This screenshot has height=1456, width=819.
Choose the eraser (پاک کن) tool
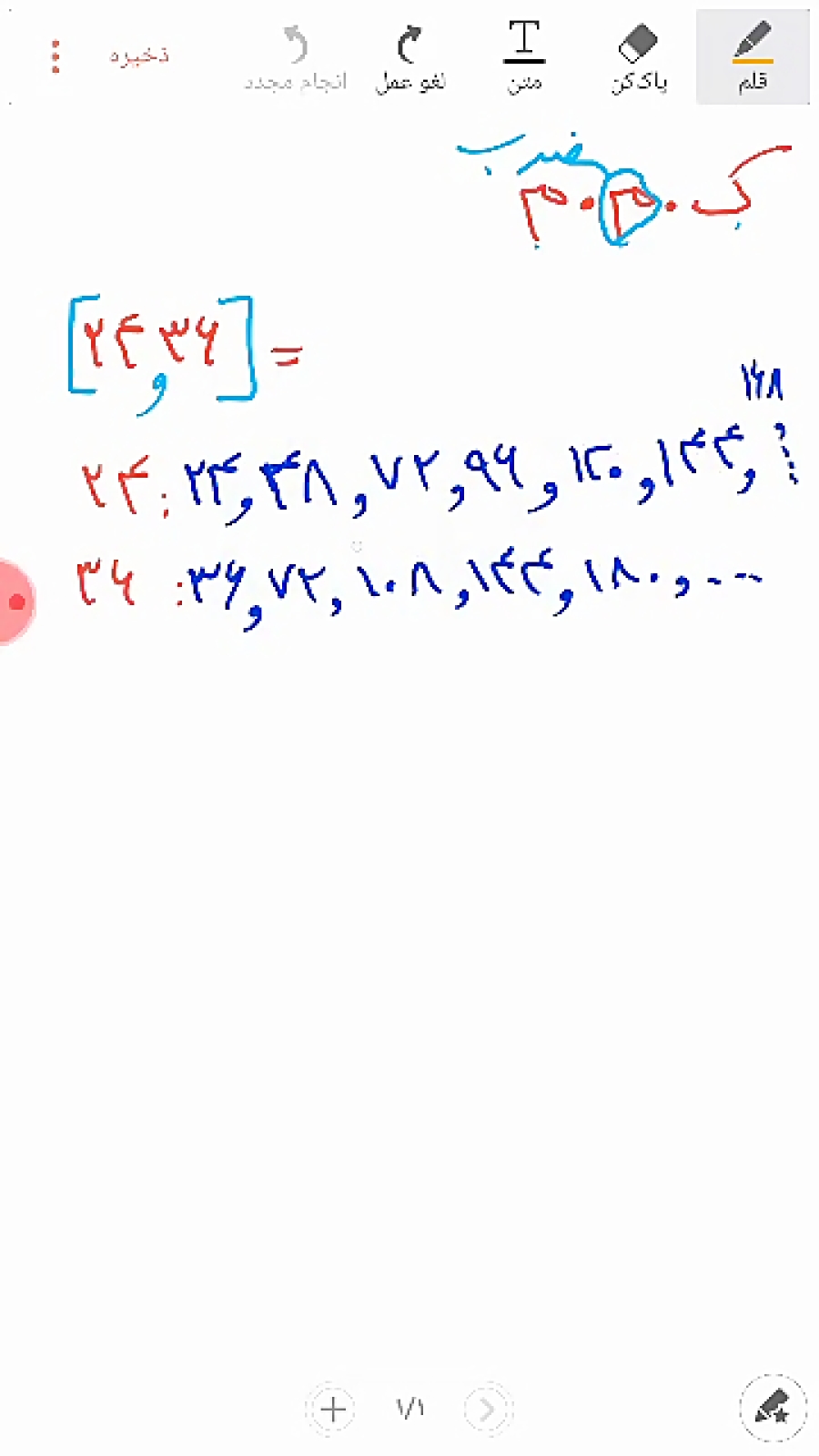(x=638, y=57)
